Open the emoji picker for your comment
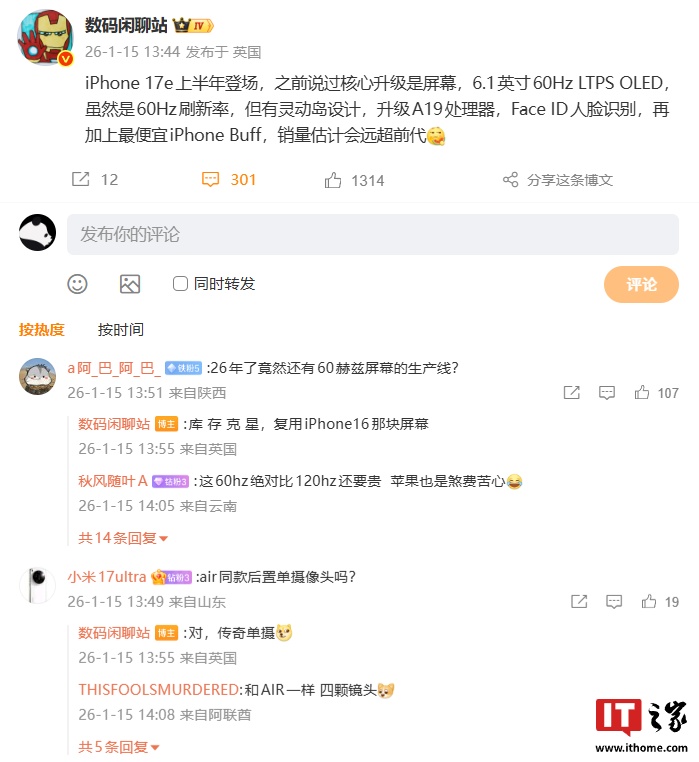 tap(77, 284)
